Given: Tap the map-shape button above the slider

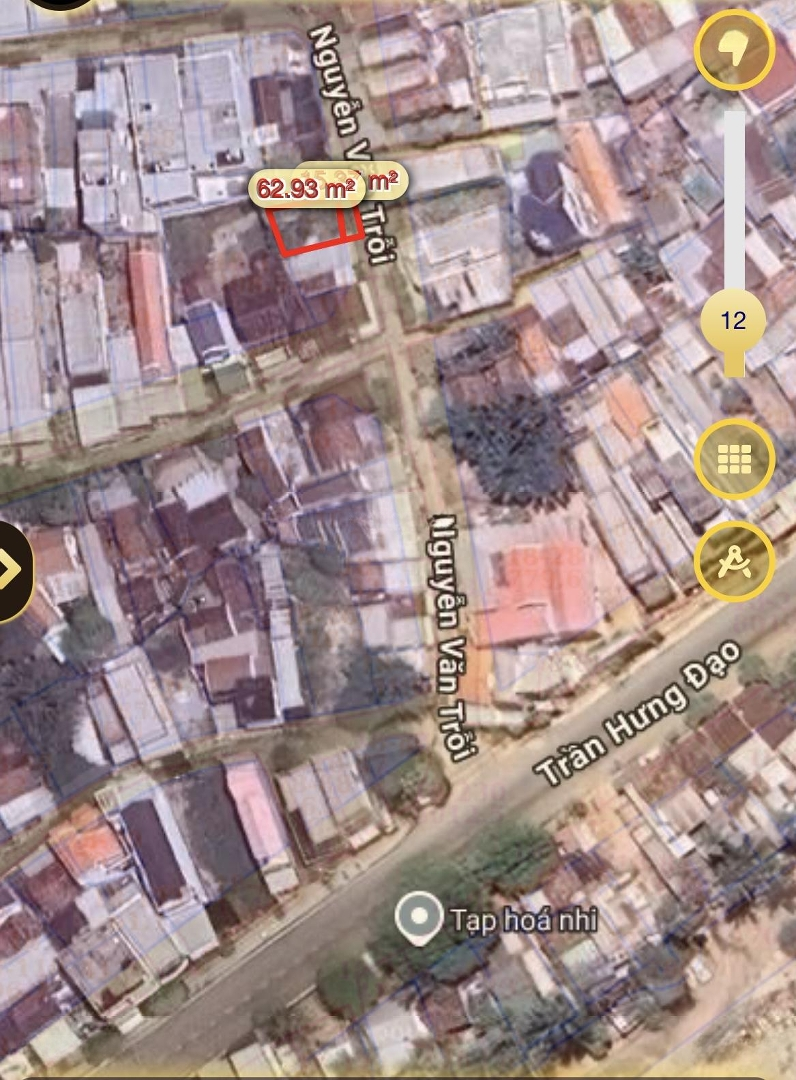Looking at the screenshot, I should click(735, 50).
